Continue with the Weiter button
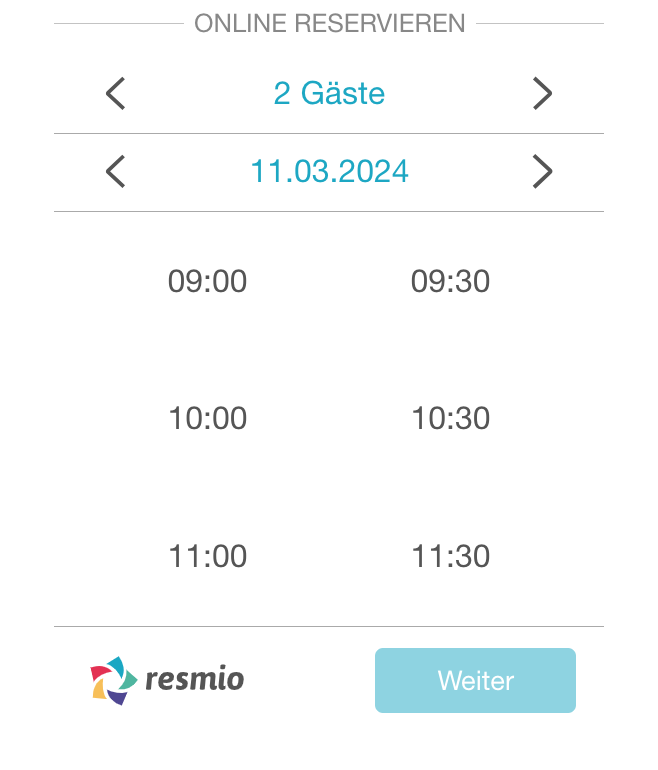This screenshot has width=658, height=770. 475,681
